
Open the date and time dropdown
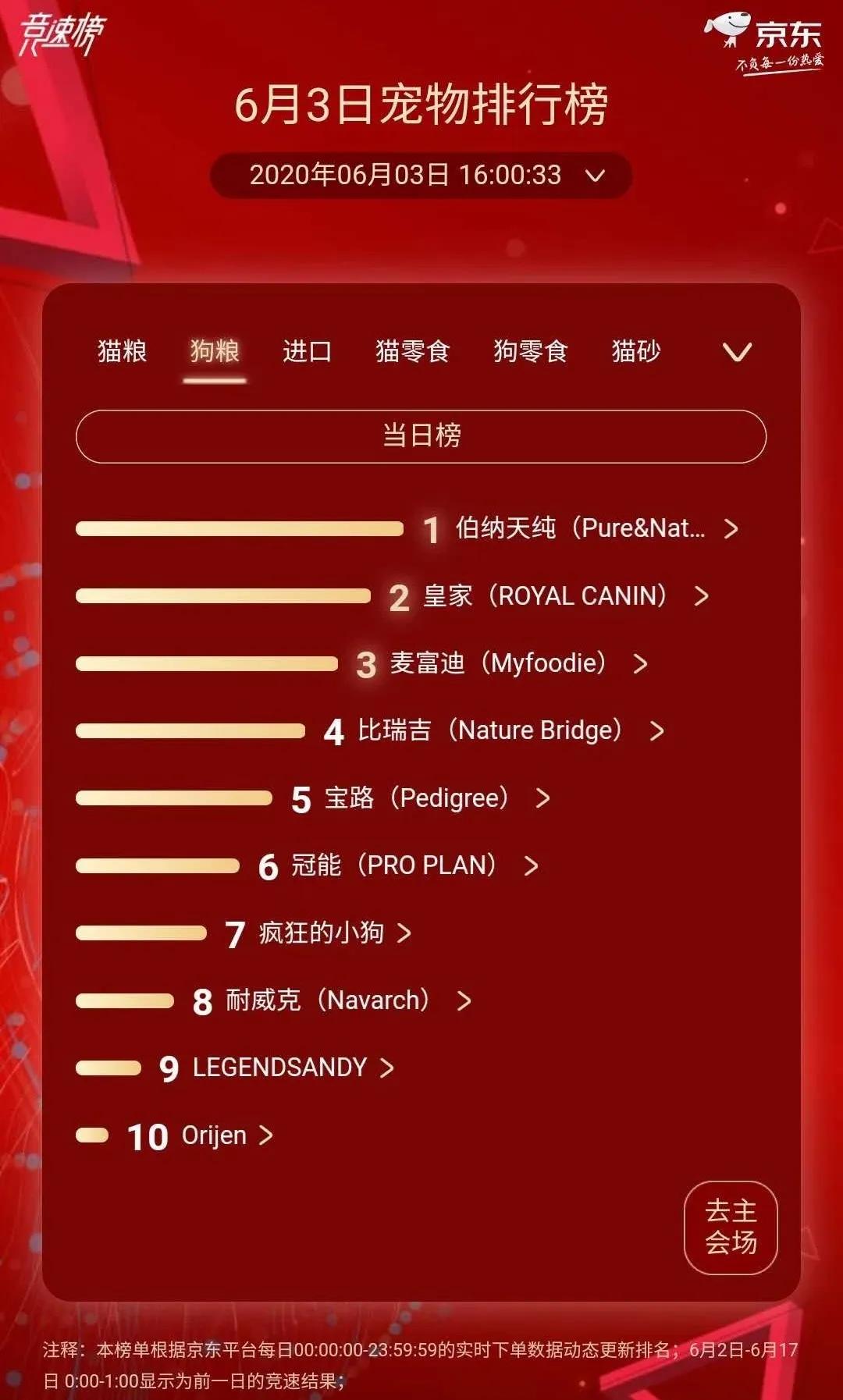[x=421, y=175]
